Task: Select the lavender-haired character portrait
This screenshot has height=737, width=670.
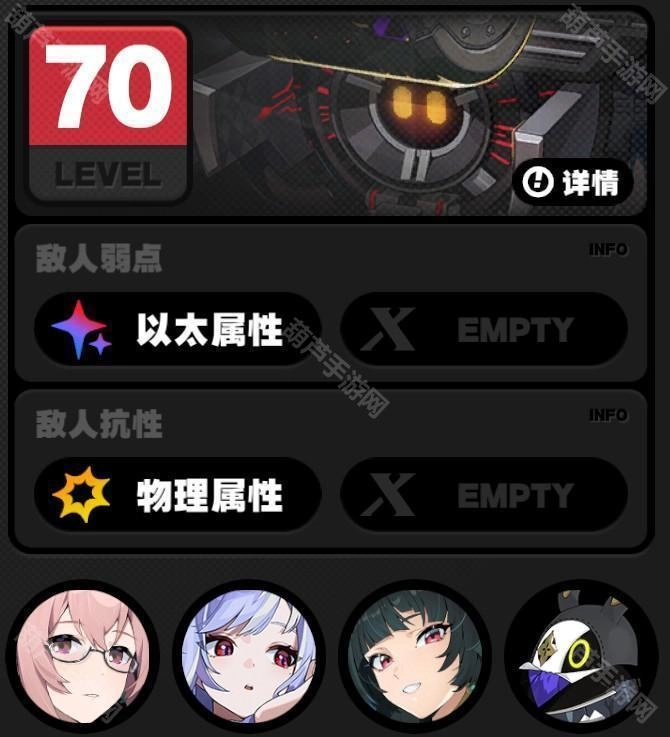Action: point(248,657)
